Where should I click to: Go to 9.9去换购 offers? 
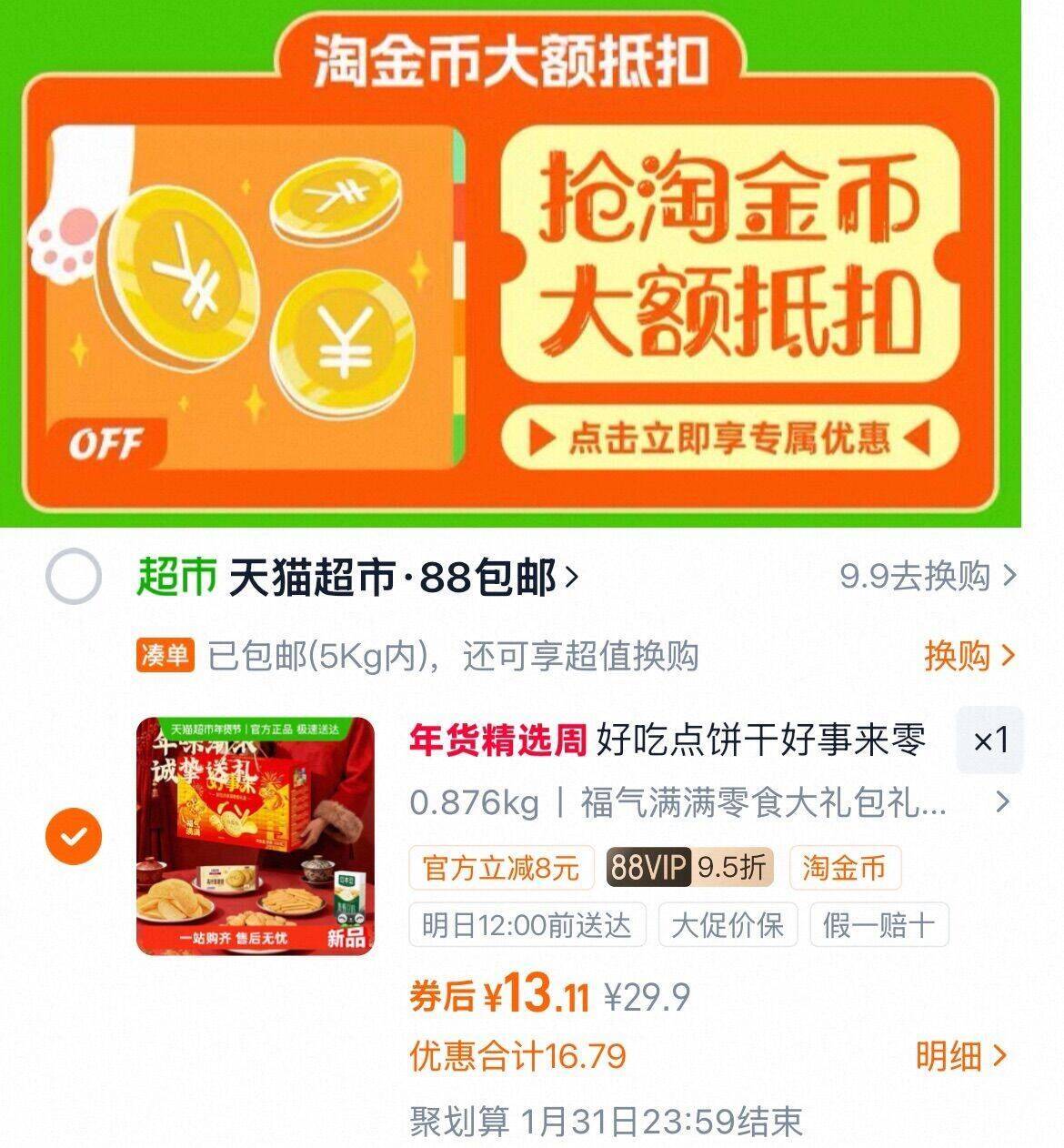[x=927, y=576]
